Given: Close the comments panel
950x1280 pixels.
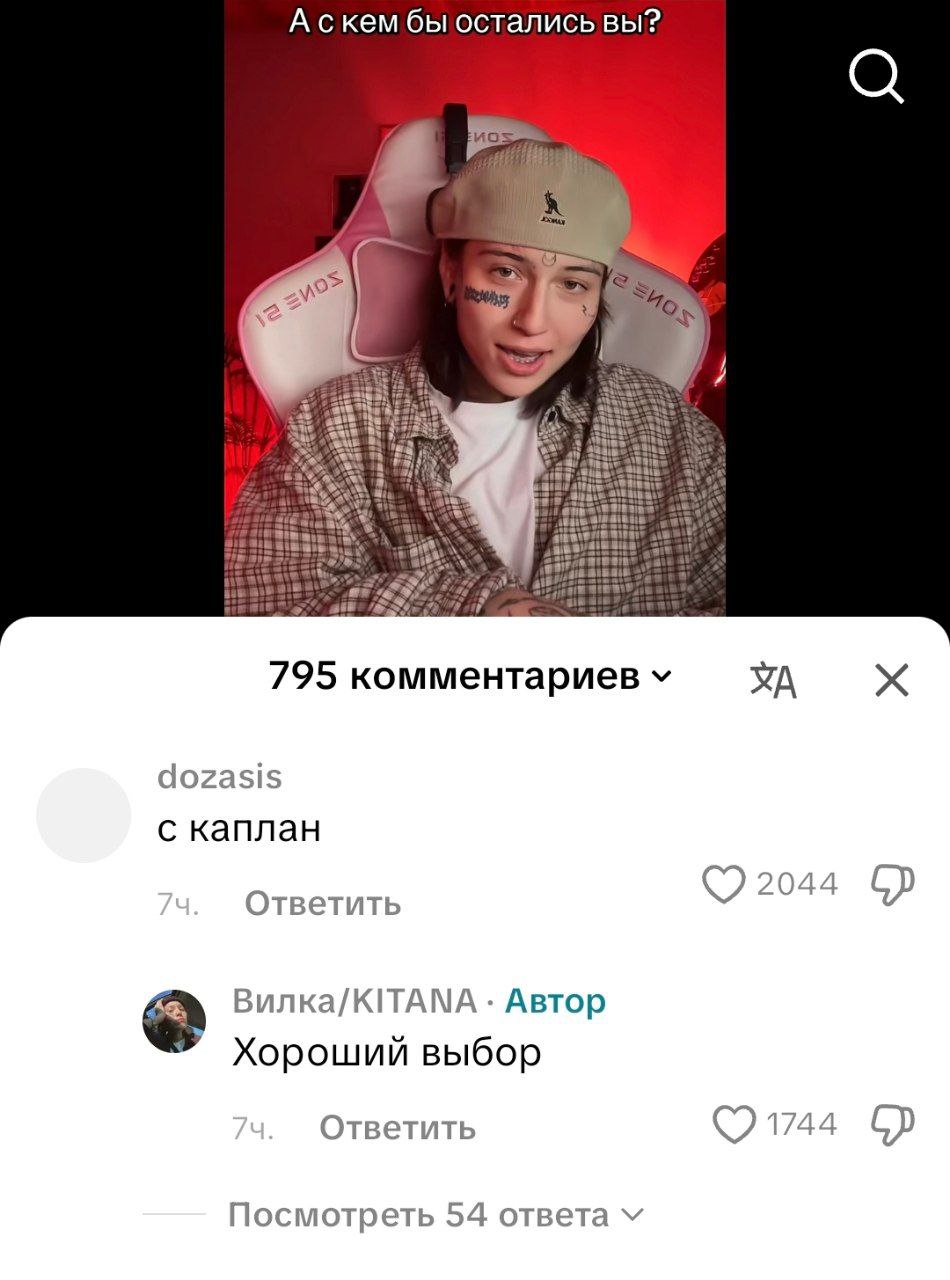Looking at the screenshot, I should (891, 681).
